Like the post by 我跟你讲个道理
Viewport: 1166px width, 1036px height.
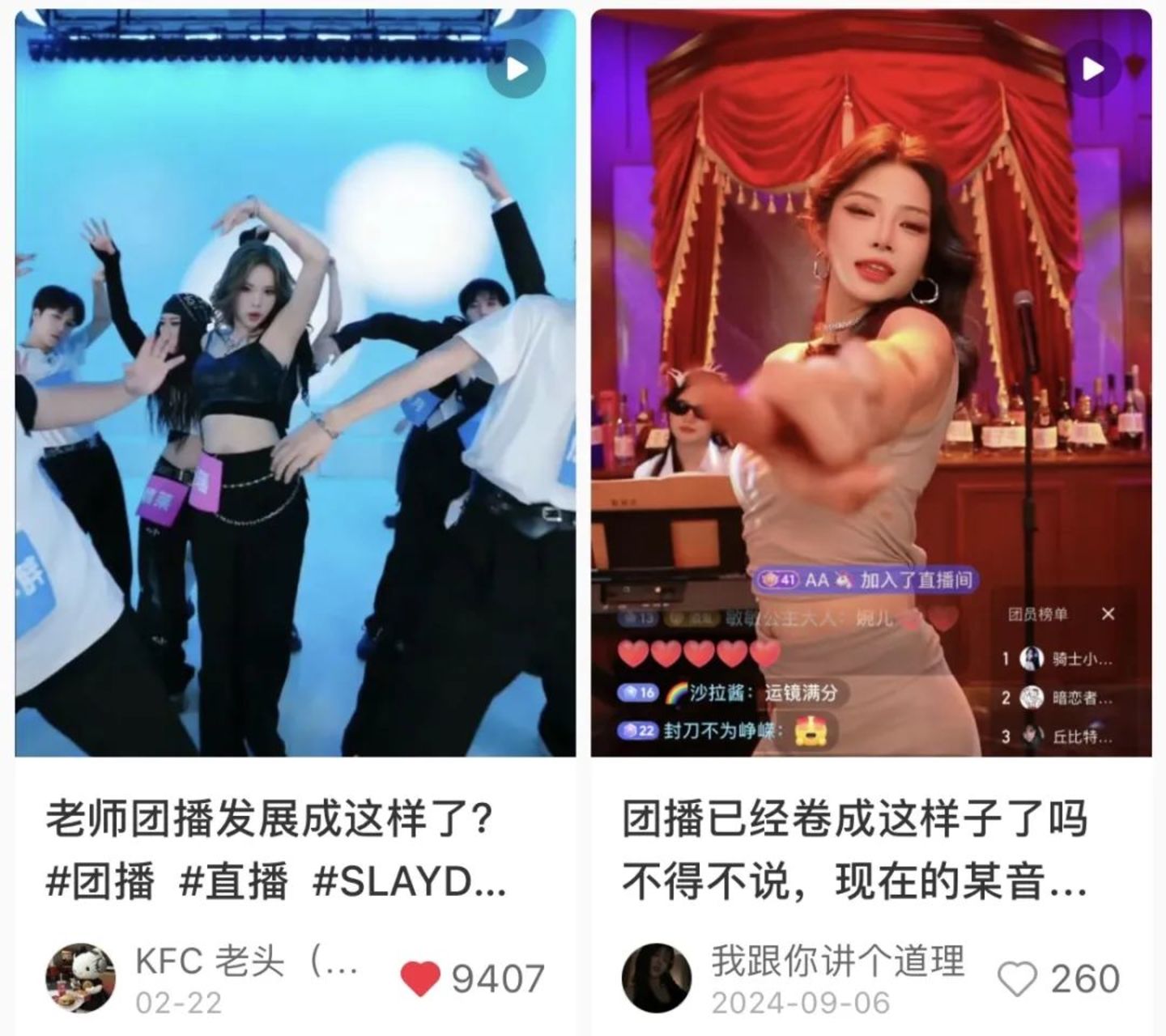click(1017, 979)
